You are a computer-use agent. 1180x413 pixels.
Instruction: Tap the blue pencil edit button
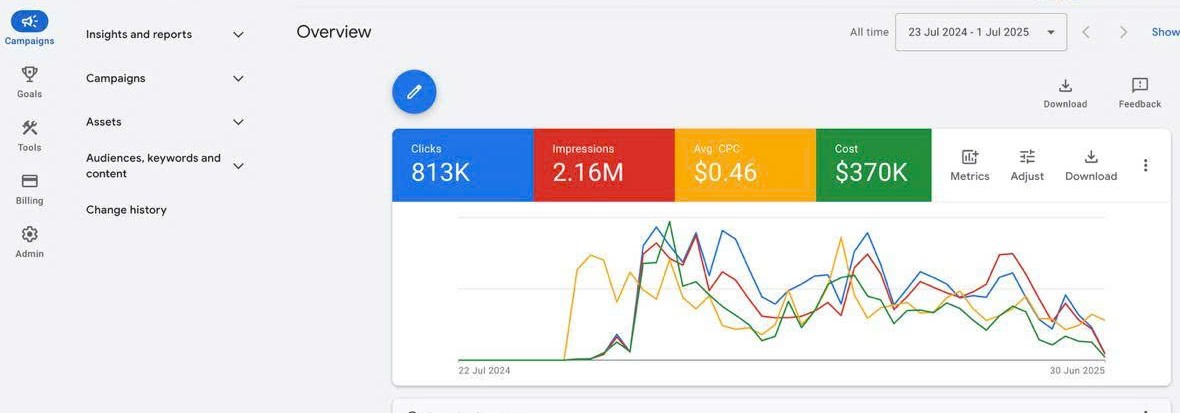tap(414, 92)
